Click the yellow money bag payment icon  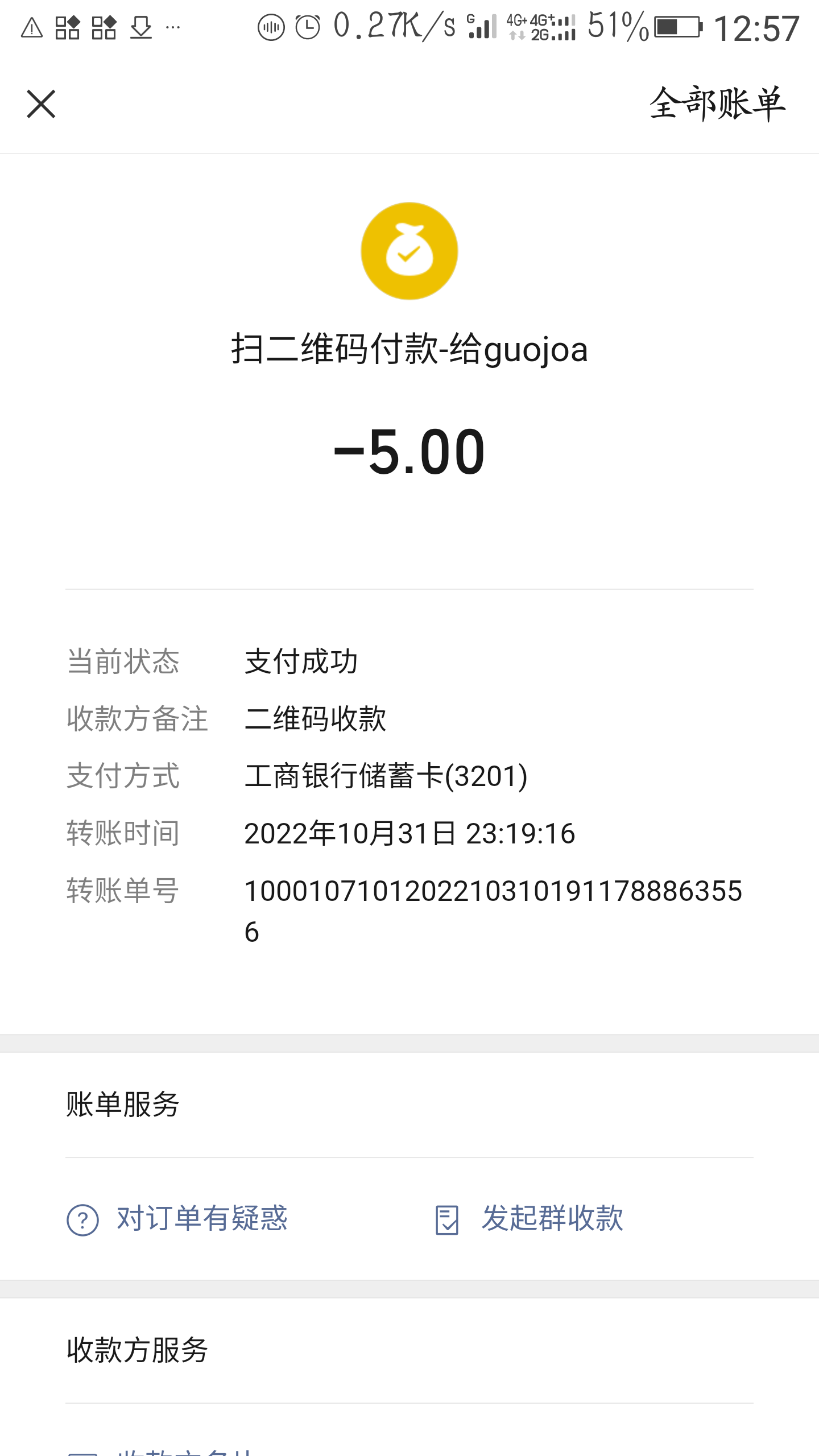pos(408,252)
